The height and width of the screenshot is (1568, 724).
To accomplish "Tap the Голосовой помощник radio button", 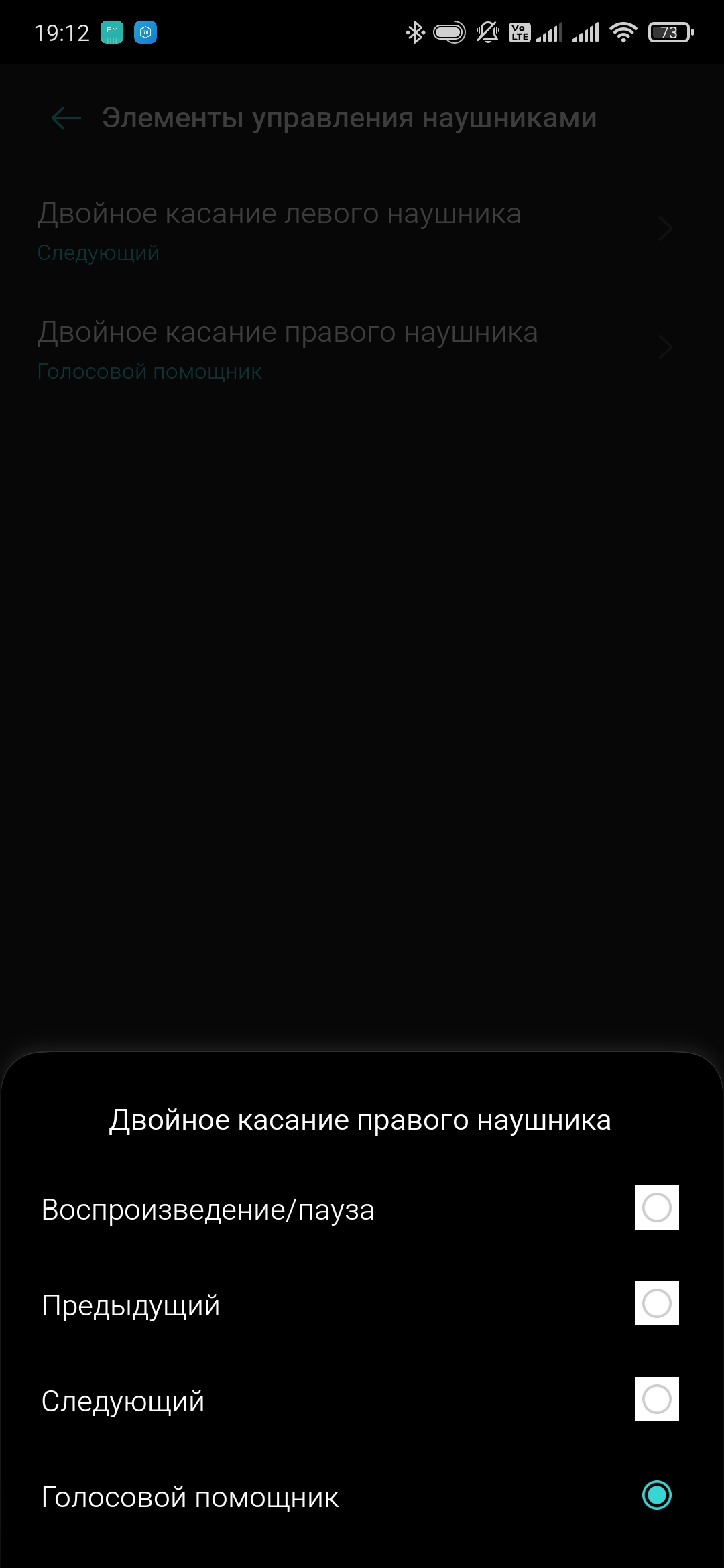I will click(656, 1495).
